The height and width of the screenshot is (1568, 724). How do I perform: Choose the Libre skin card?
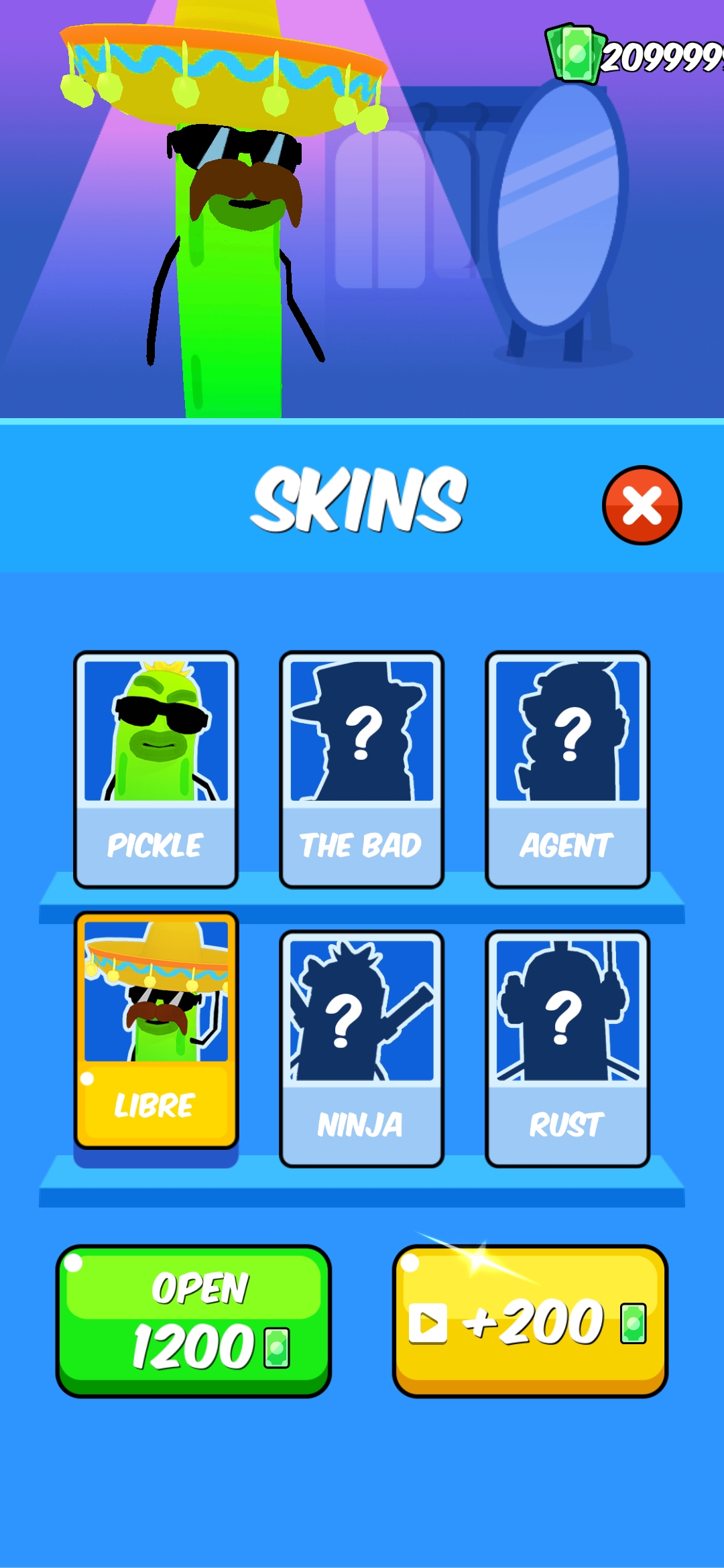[156, 1030]
